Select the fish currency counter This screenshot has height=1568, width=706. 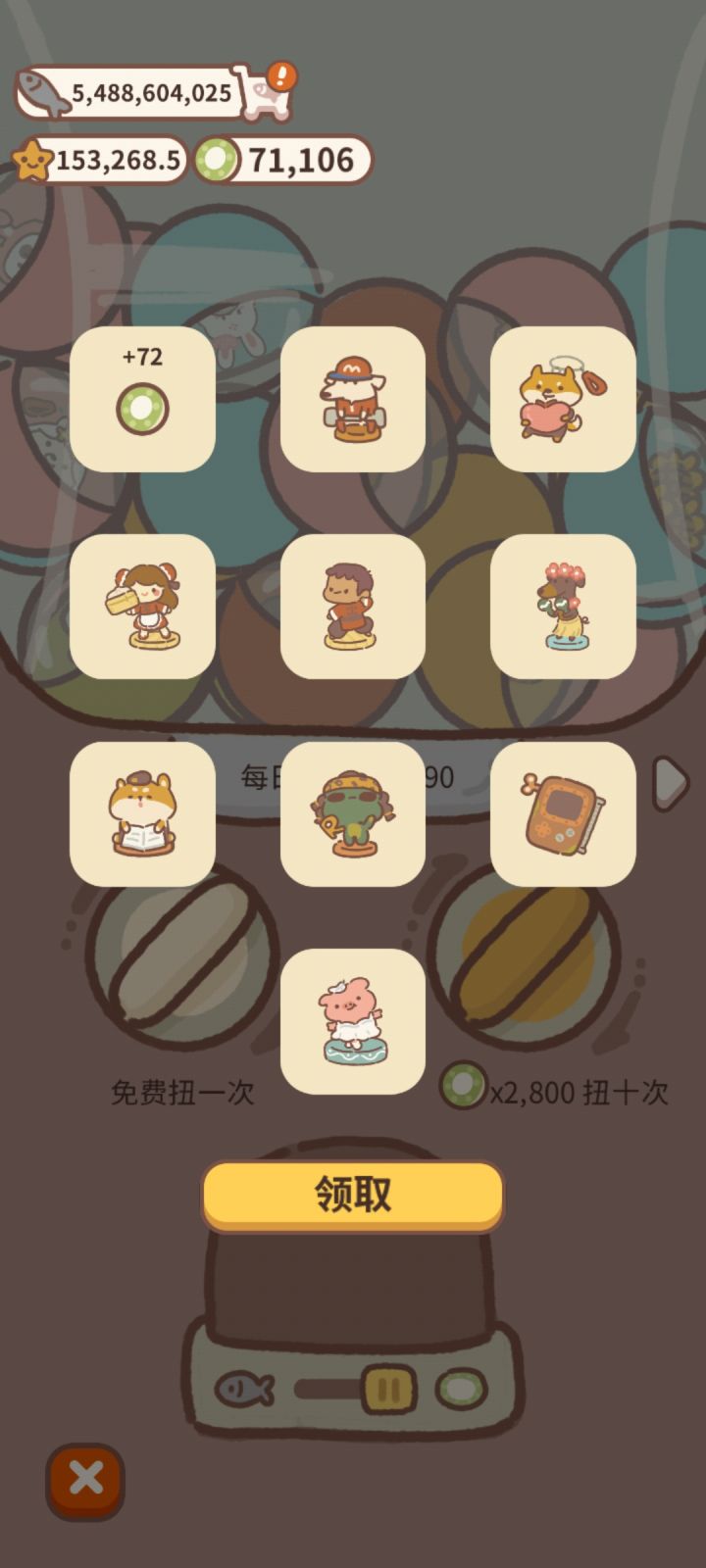tap(127, 93)
